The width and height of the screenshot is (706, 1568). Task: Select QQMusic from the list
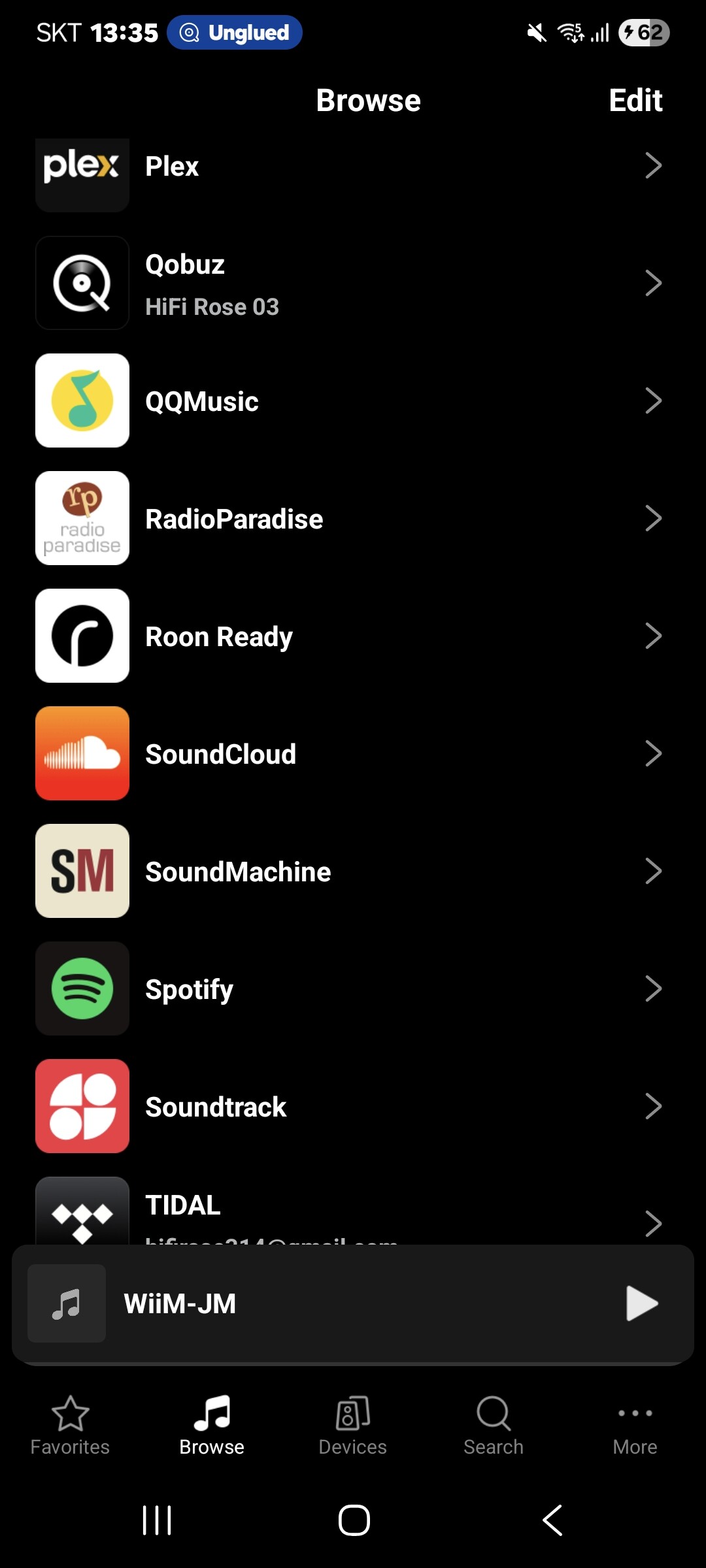pyautogui.click(x=353, y=401)
